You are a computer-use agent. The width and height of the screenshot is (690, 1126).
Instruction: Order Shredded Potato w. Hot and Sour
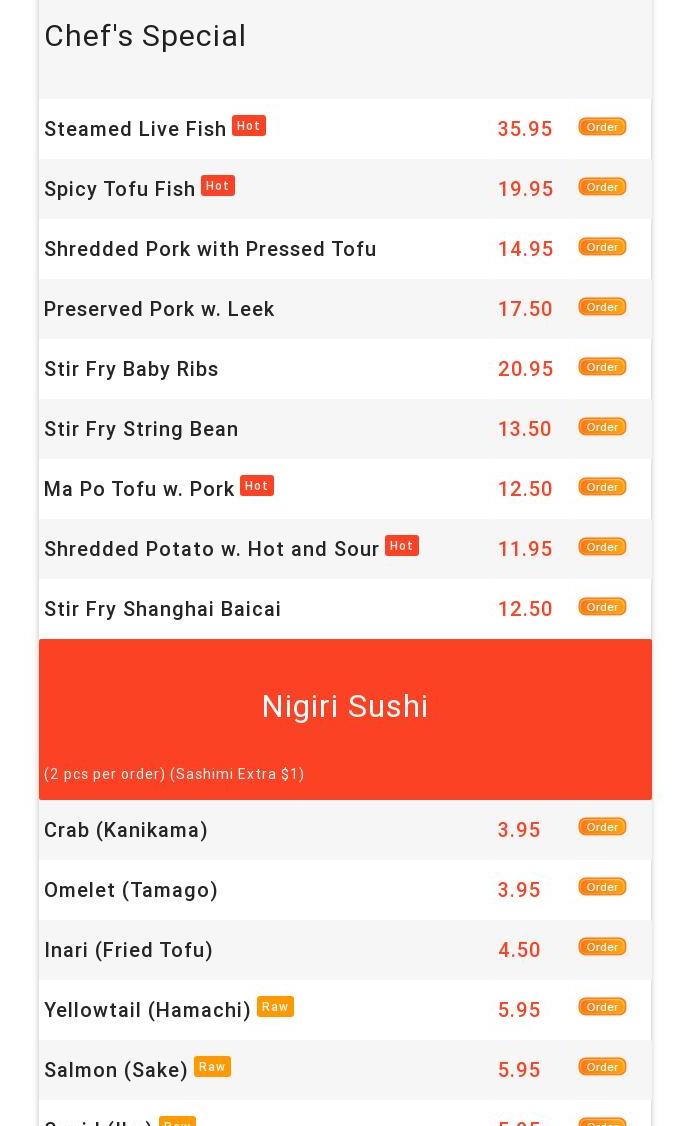[602, 547]
